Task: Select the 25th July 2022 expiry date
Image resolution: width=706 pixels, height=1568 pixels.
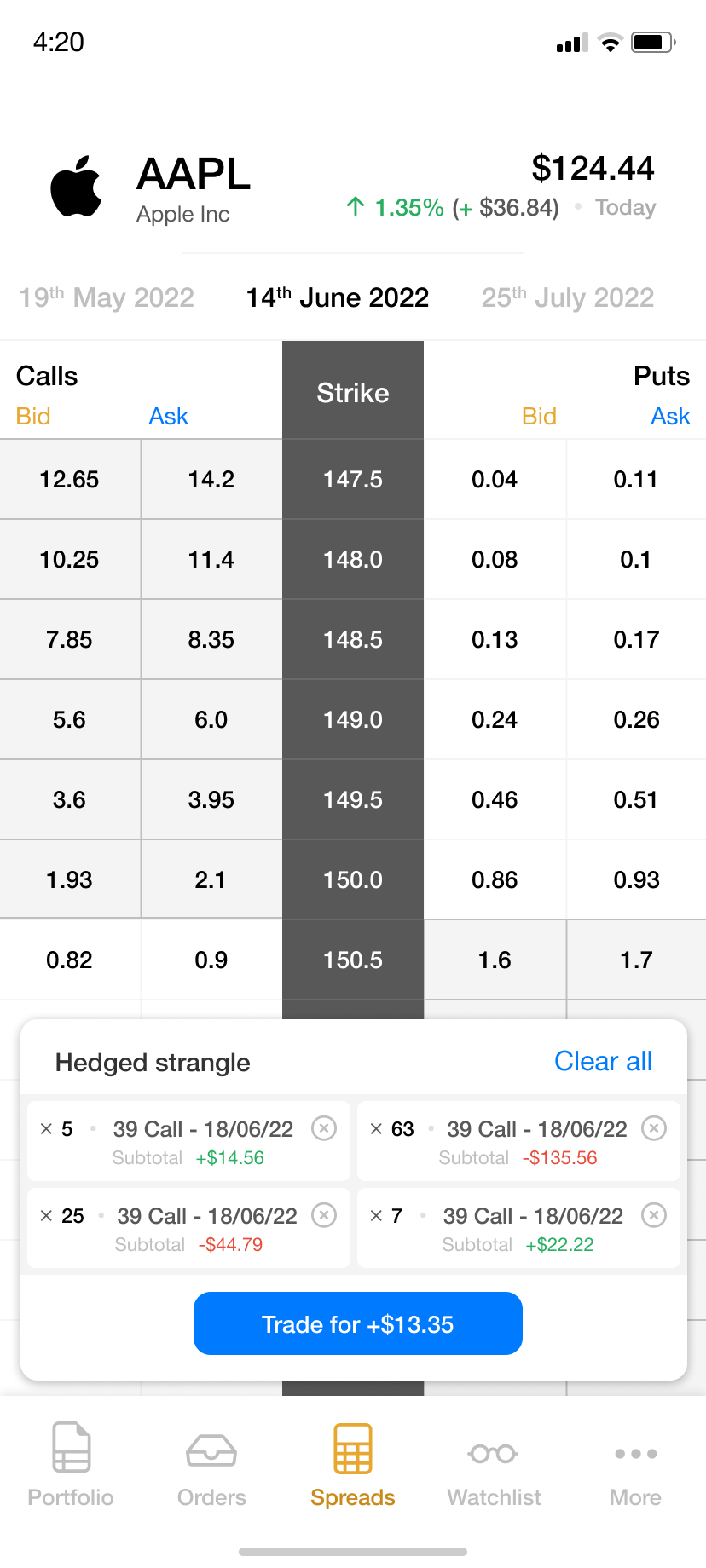Action: [568, 297]
